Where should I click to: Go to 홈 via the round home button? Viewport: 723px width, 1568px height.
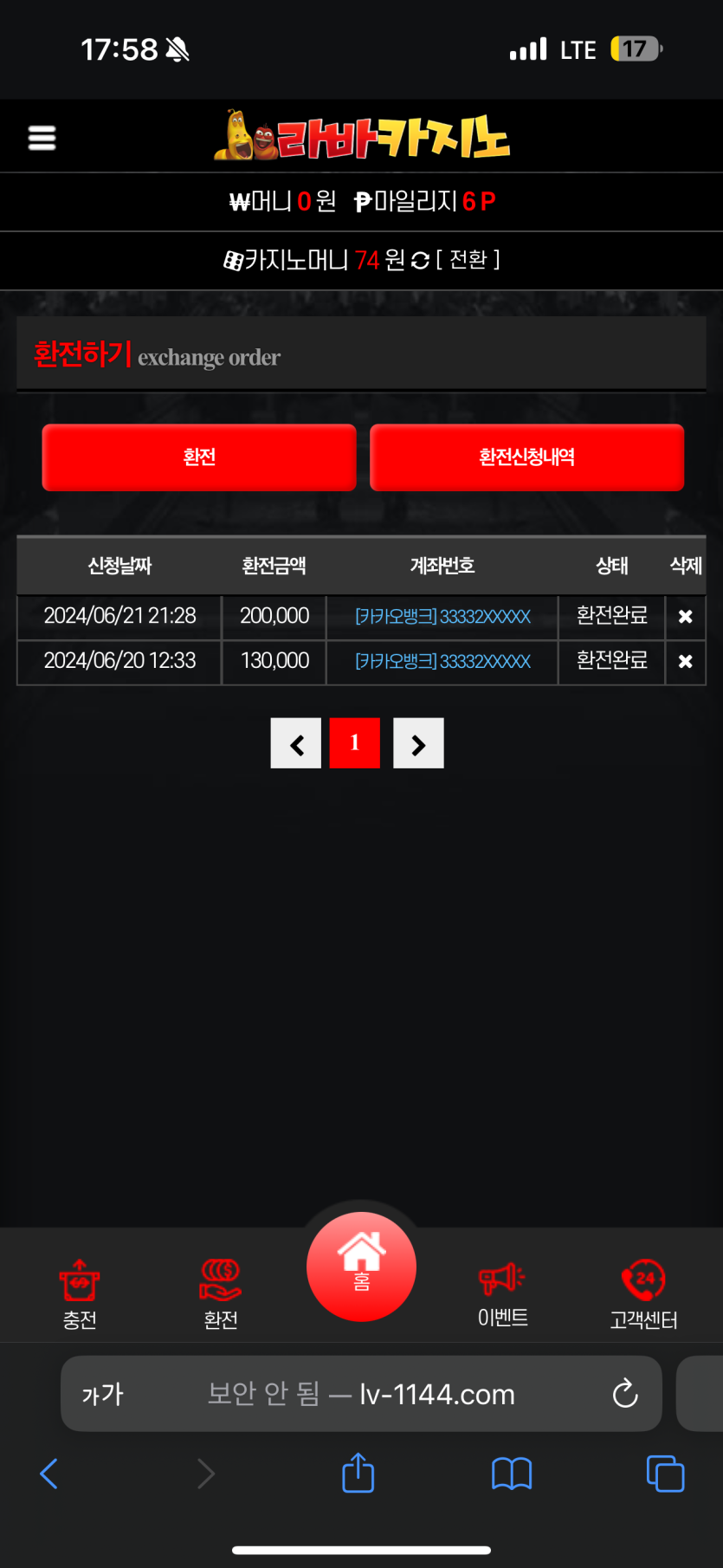[361, 1267]
